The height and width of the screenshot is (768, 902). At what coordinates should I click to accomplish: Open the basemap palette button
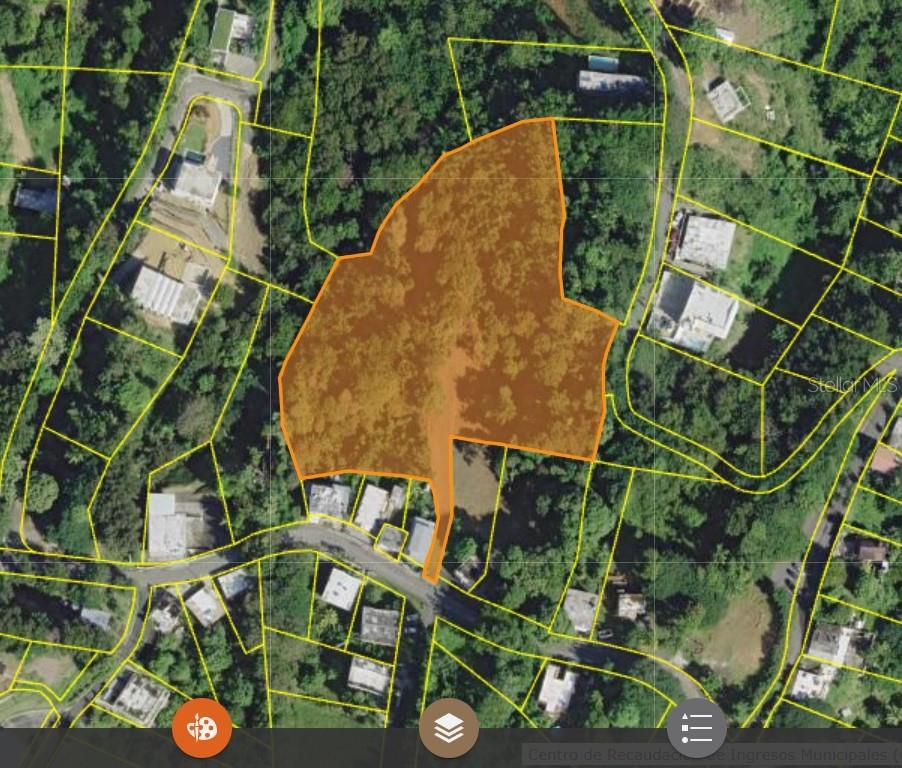pos(202,728)
